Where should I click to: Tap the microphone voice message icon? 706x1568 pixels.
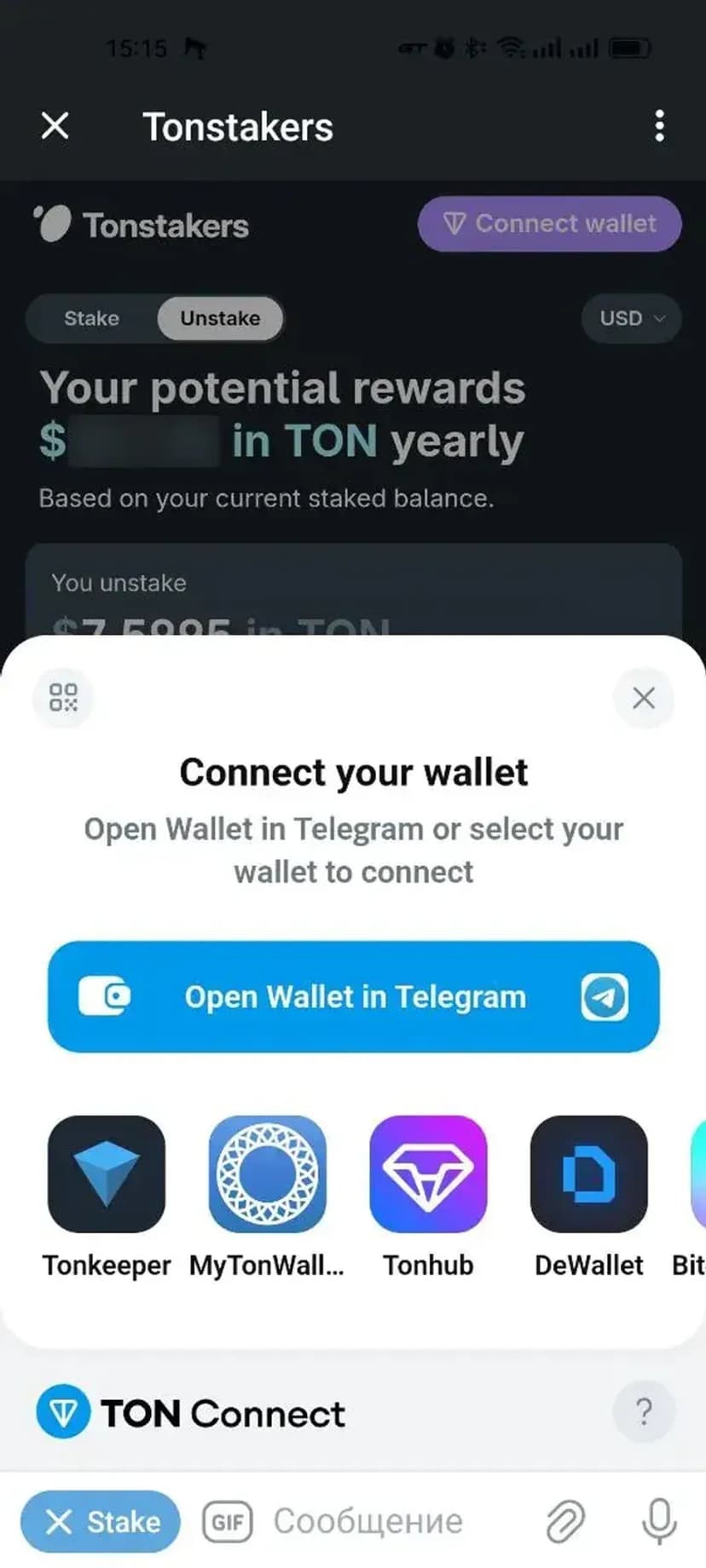[x=658, y=1521]
